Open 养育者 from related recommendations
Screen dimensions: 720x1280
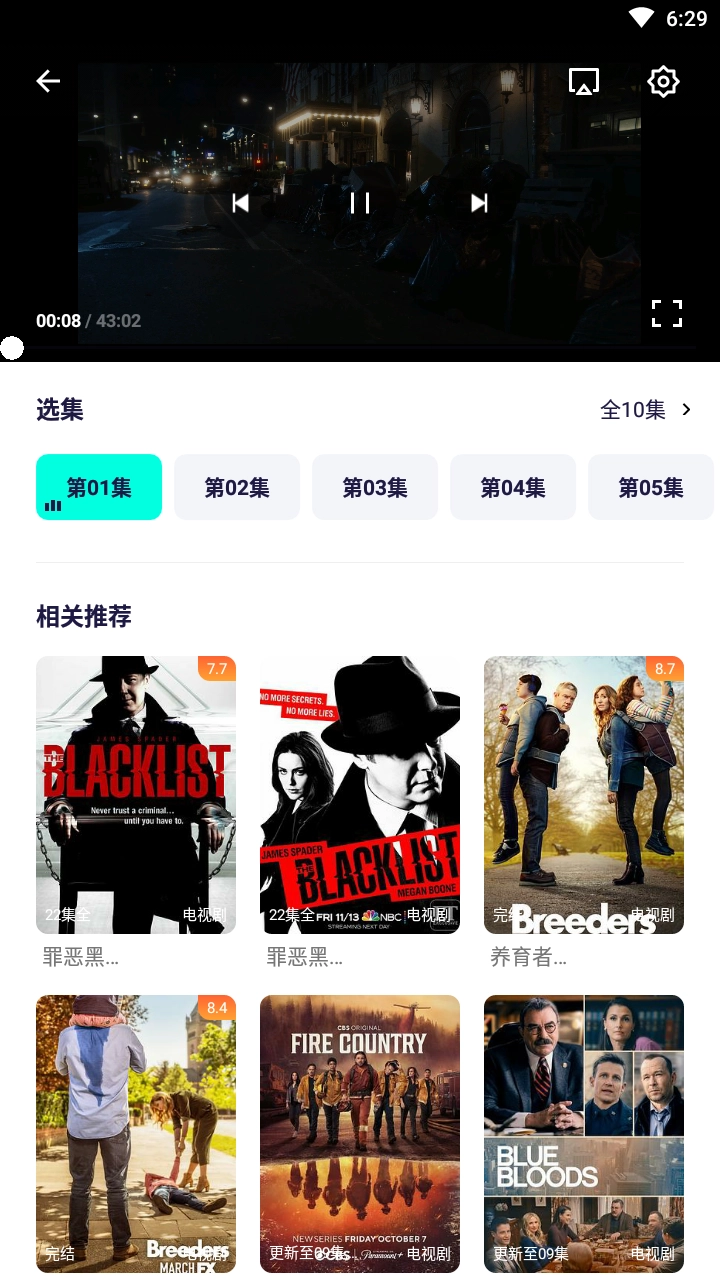[x=584, y=795]
